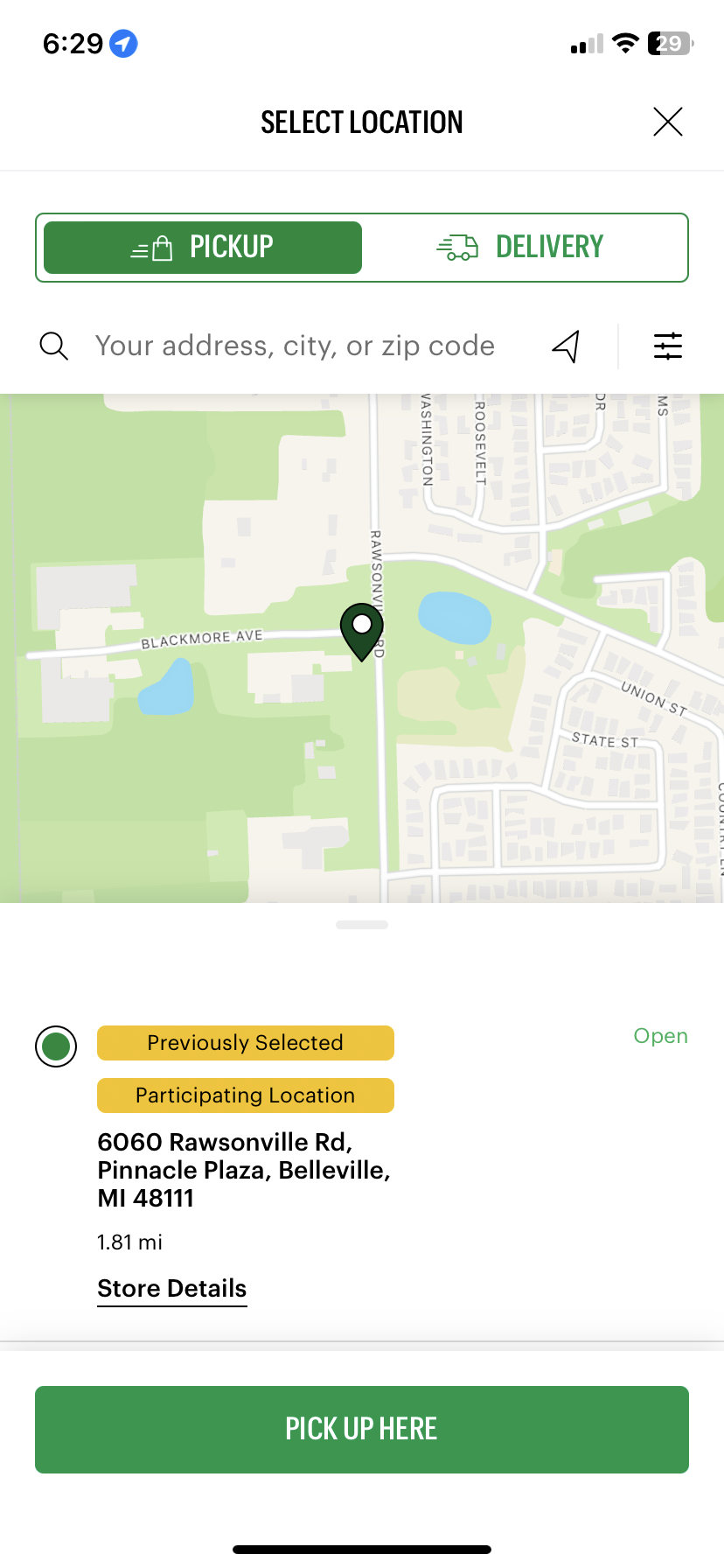Image resolution: width=724 pixels, height=1568 pixels.
Task: Switch to the Pickup option
Action: coord(203,248)
